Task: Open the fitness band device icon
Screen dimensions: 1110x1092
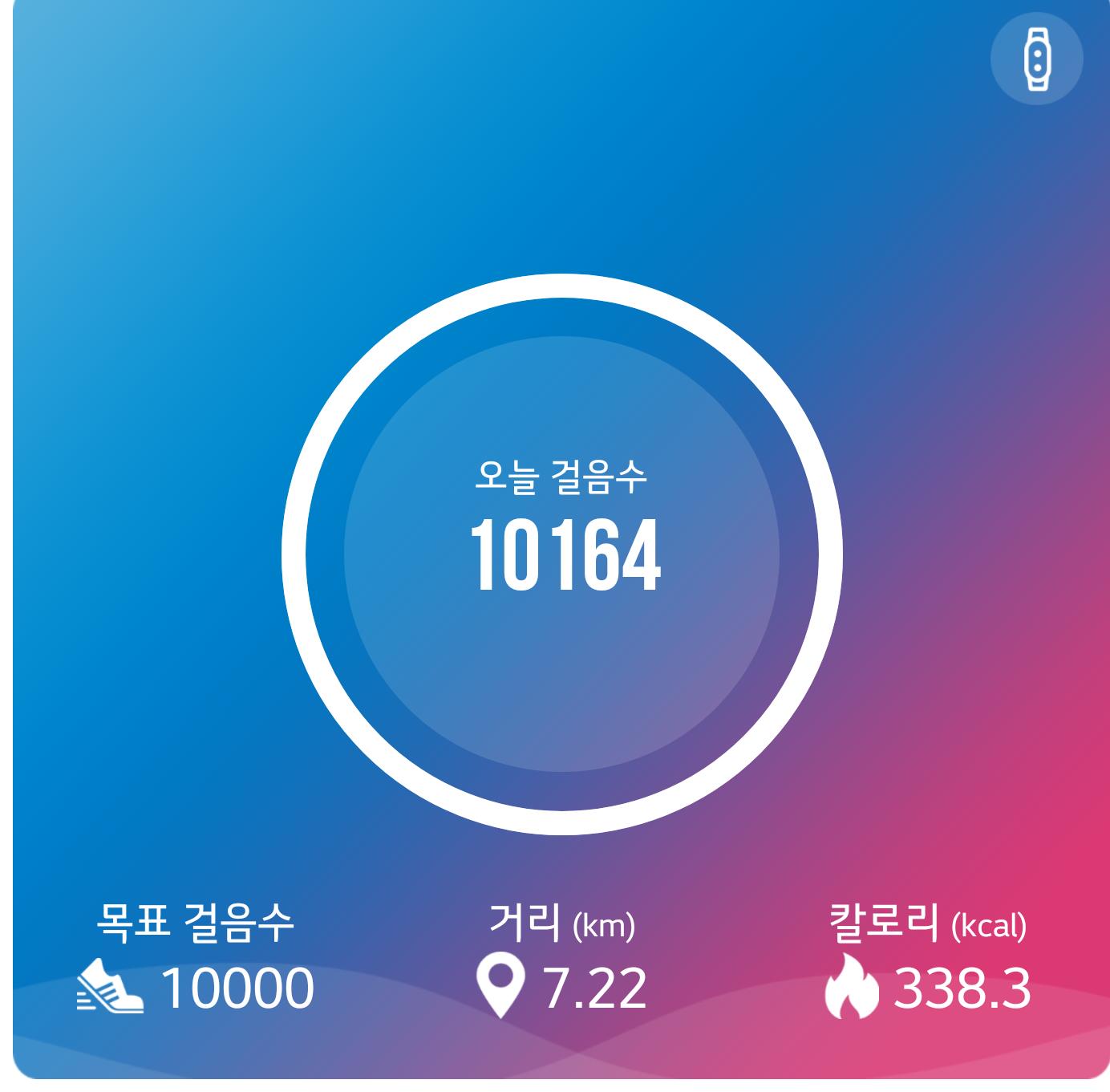Action: pyautogui.click(x=1036, y=59)
